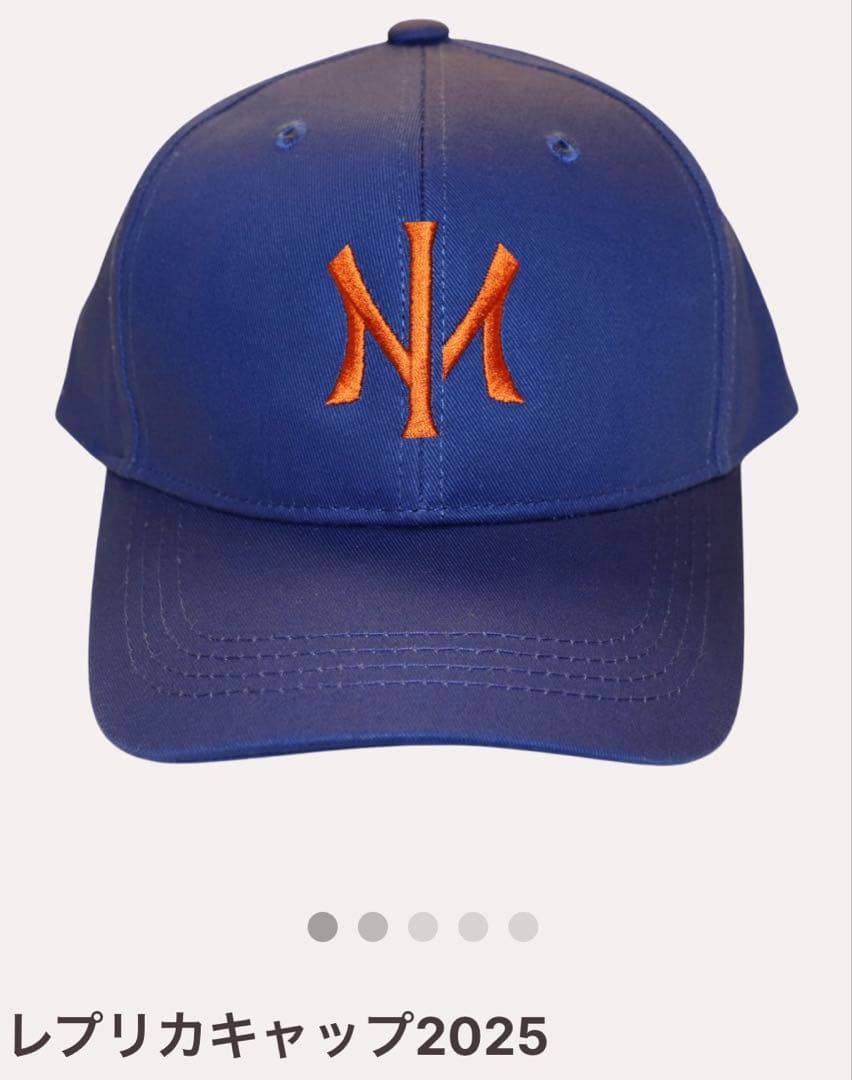Select the third carousel indicator dot
This screenshot has width=852, height=1080.
pyautogui.click(x=423, y=926)
